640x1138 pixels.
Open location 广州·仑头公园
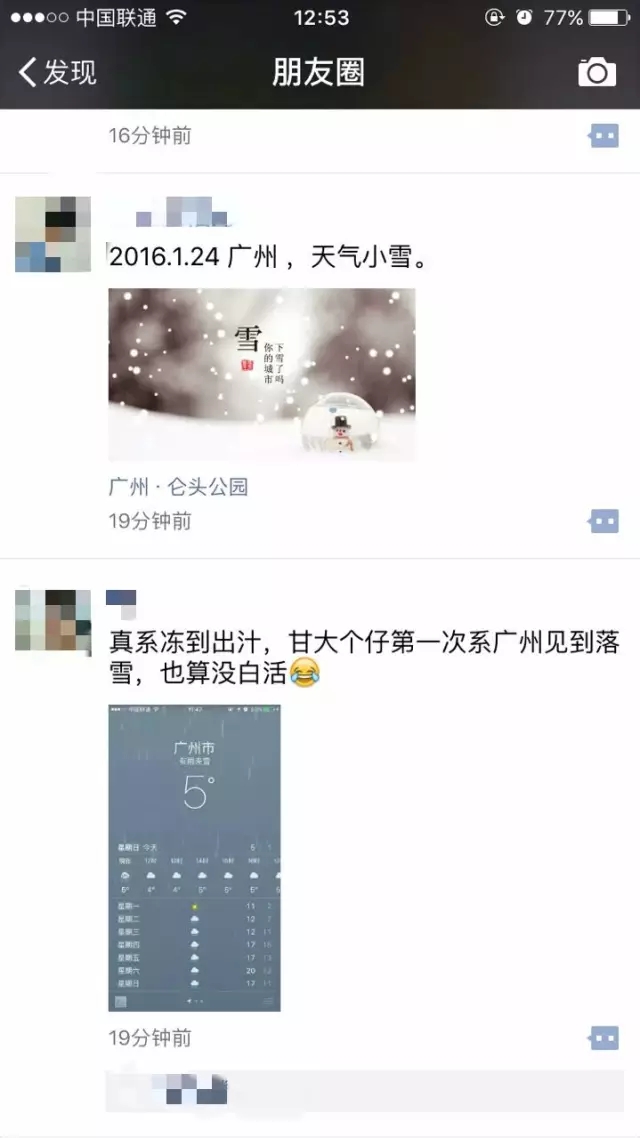pos(178,487)
